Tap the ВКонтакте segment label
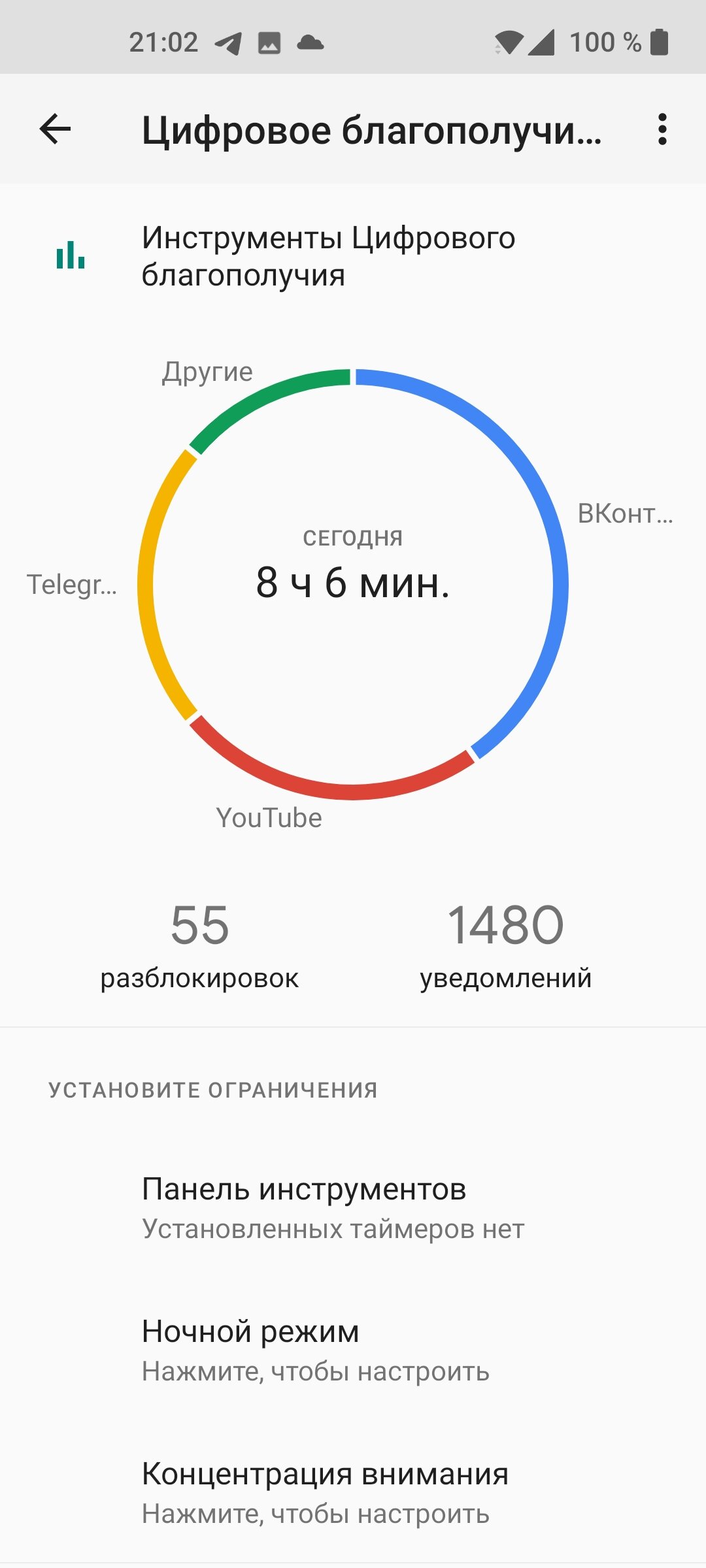The width and height of the screenshot is (706, 1568). point(625,514)
